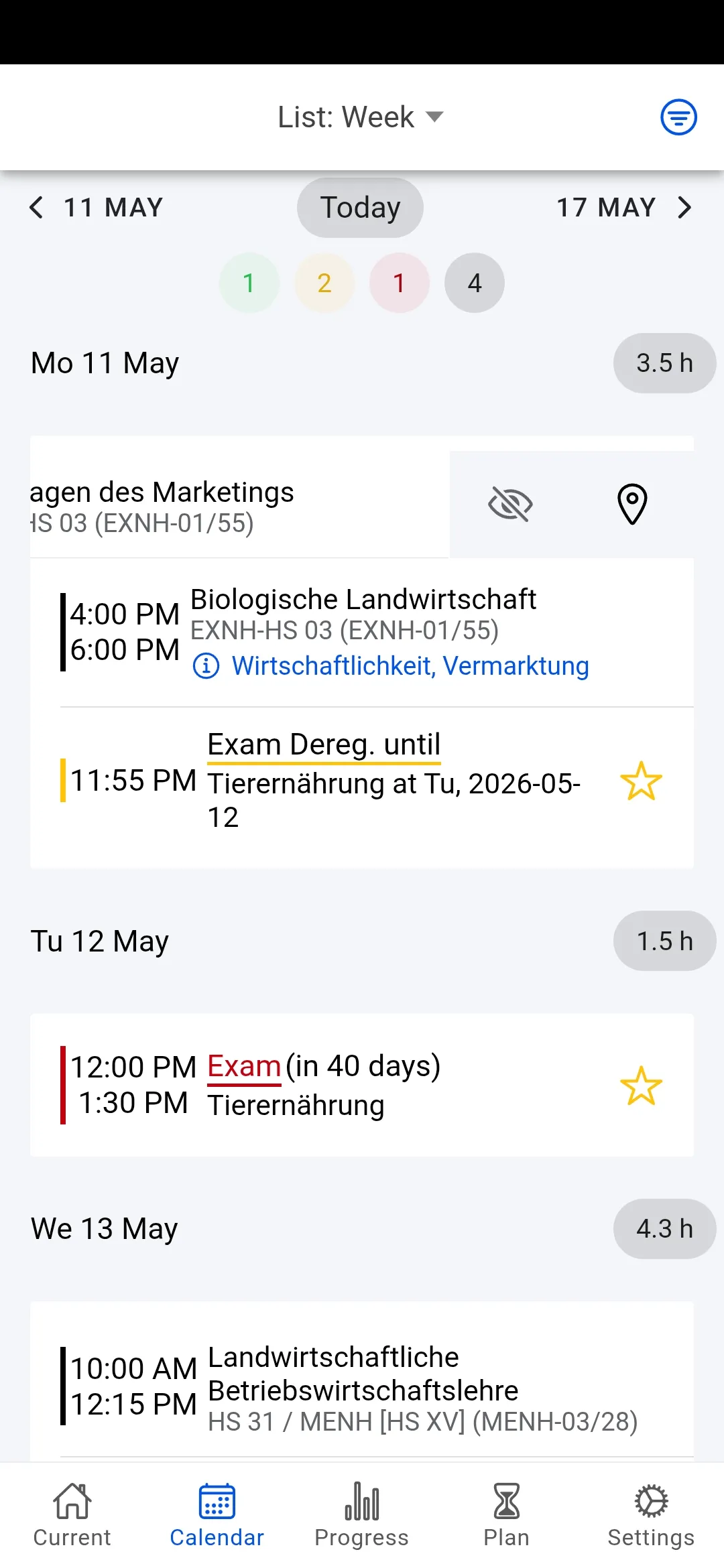Tap the yellow badge showing 2
The width and height of the screenshot is (724, 1568).
coord(324,282)
